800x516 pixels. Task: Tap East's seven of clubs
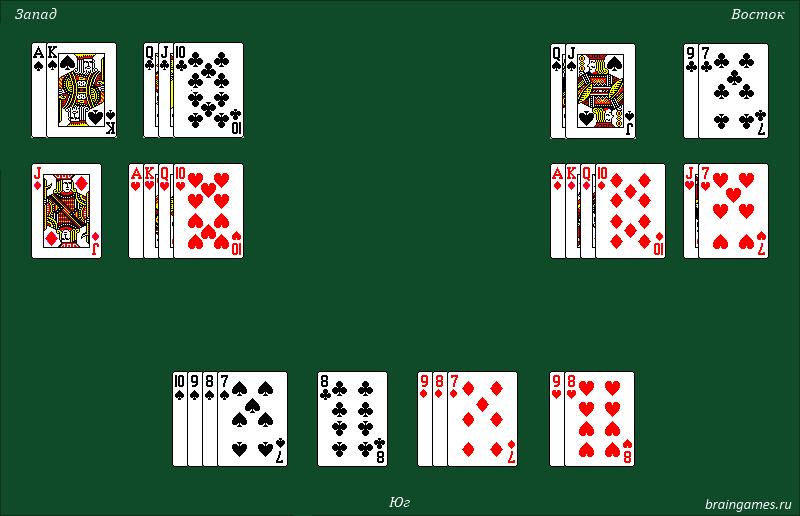pyautogui.click(x=734, y=90)
